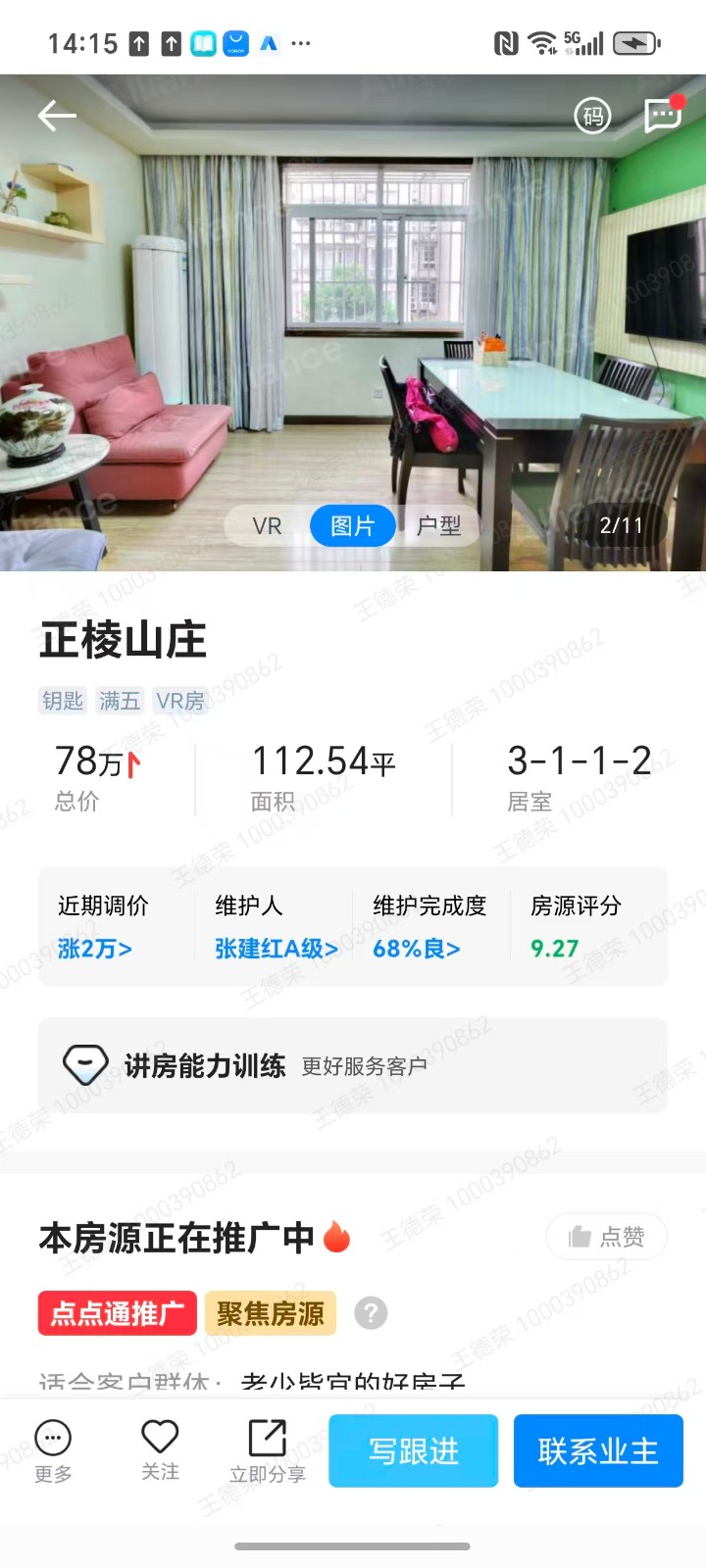This screenshot has height=1568, width=706.
Task: Open the 聚焦房源 focus listing tag
Action: tap(271, 1313)
